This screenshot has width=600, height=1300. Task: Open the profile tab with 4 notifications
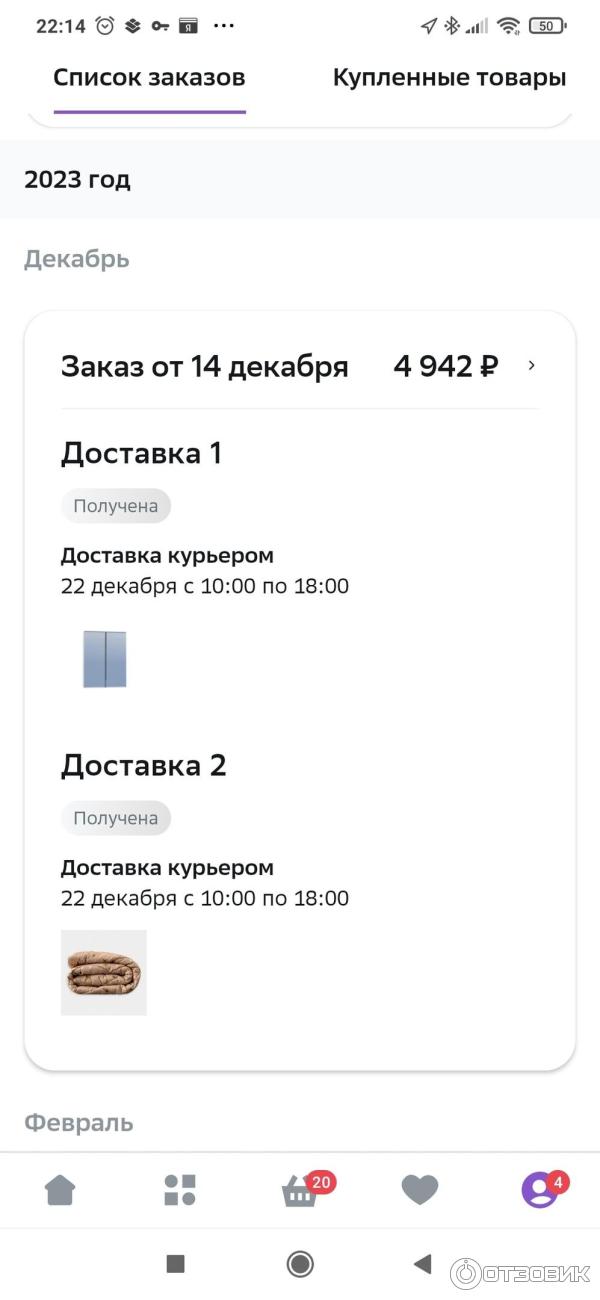click(540, 1190)
